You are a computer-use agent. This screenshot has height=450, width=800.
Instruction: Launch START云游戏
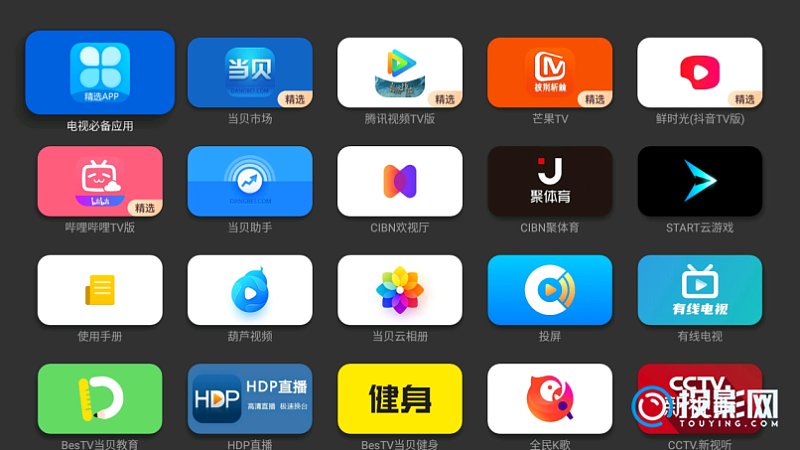coord(700,181)
